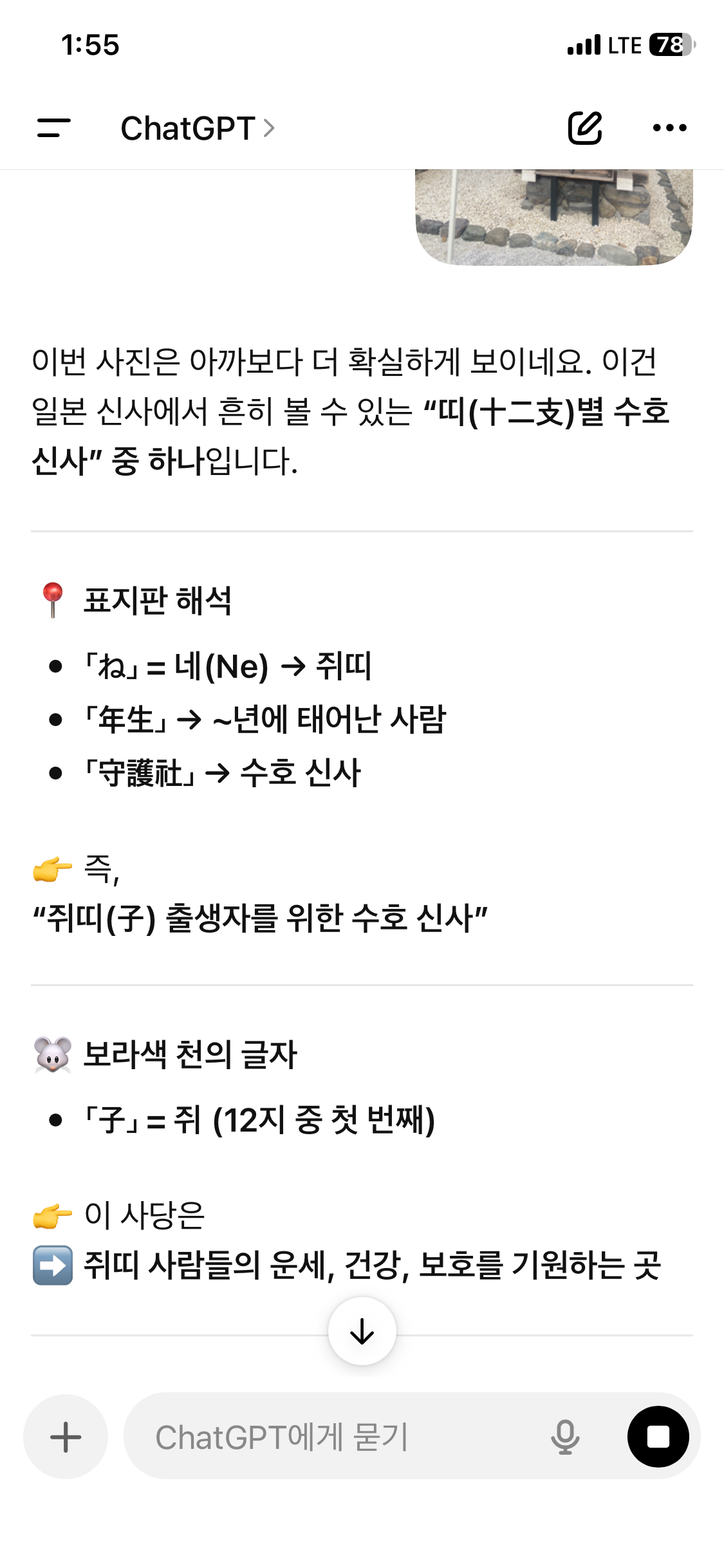Tap the plus attachment button

[66, 1437]
